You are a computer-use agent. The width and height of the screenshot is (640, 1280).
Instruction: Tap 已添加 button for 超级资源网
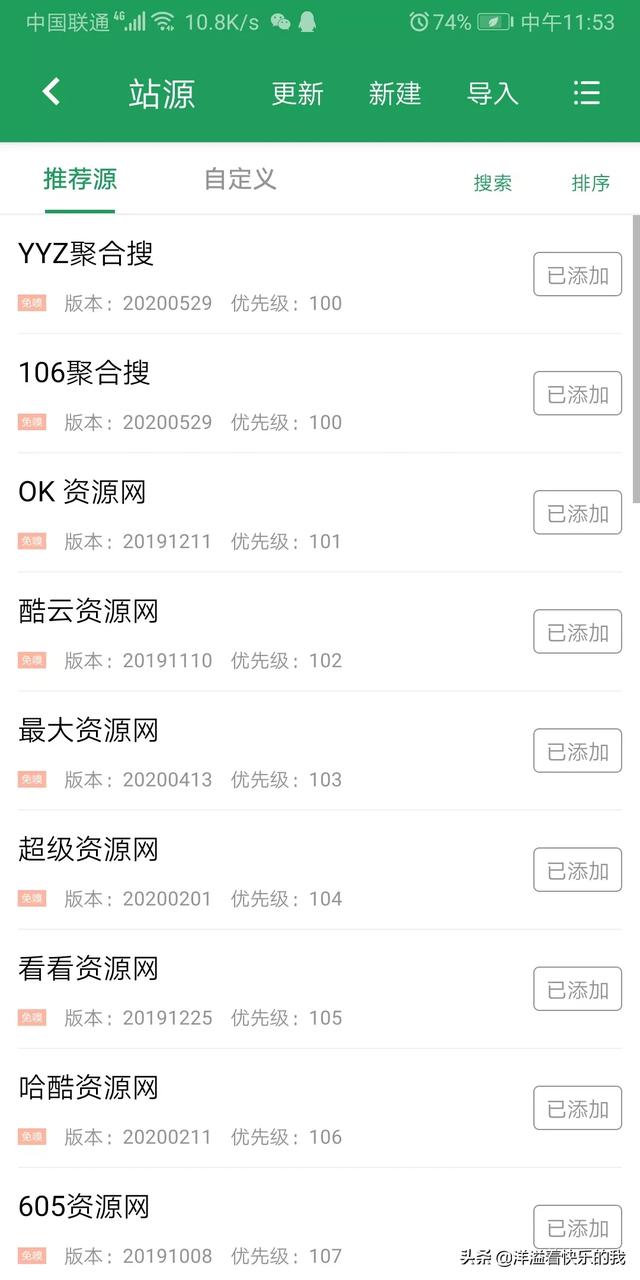[577, 870]
